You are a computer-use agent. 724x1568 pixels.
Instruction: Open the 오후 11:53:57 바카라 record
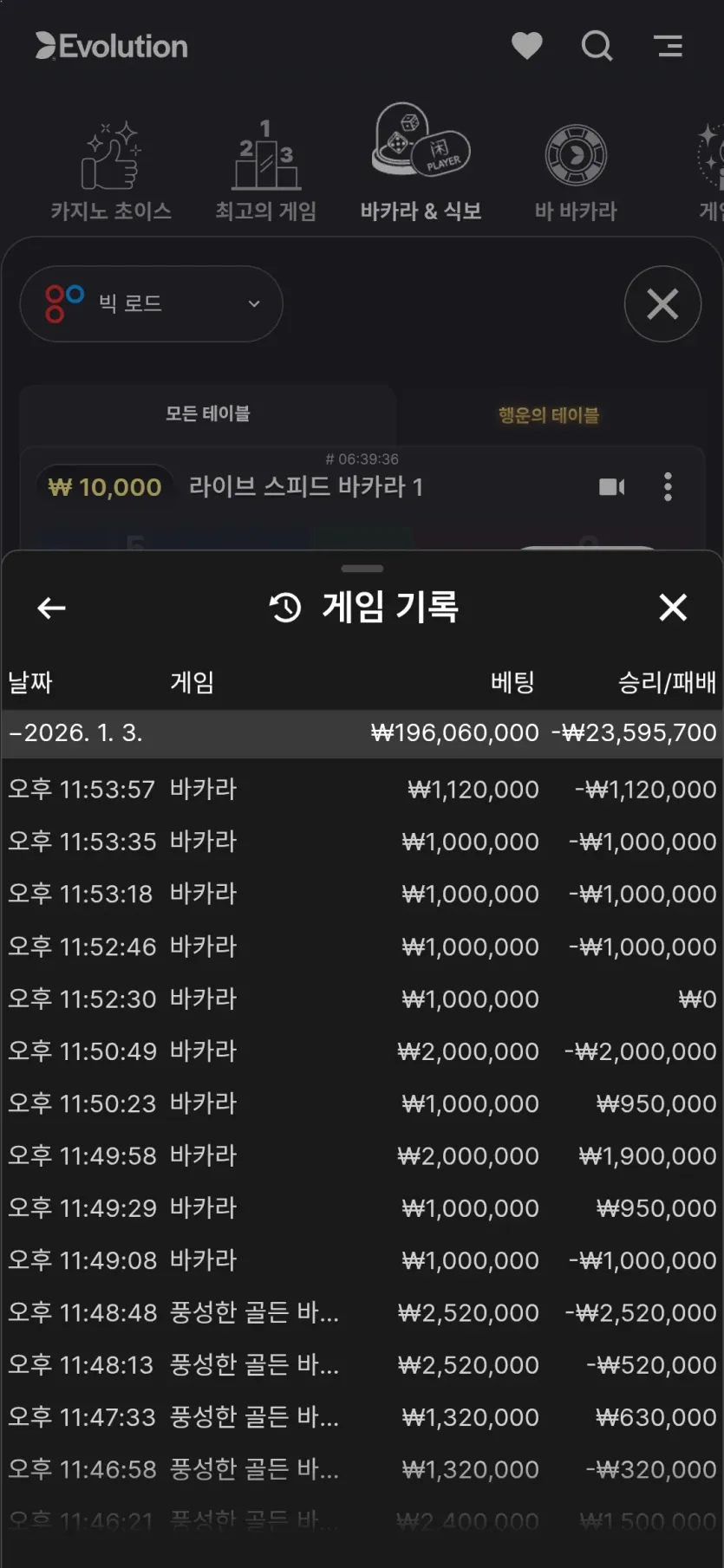[x=362, y=790]
